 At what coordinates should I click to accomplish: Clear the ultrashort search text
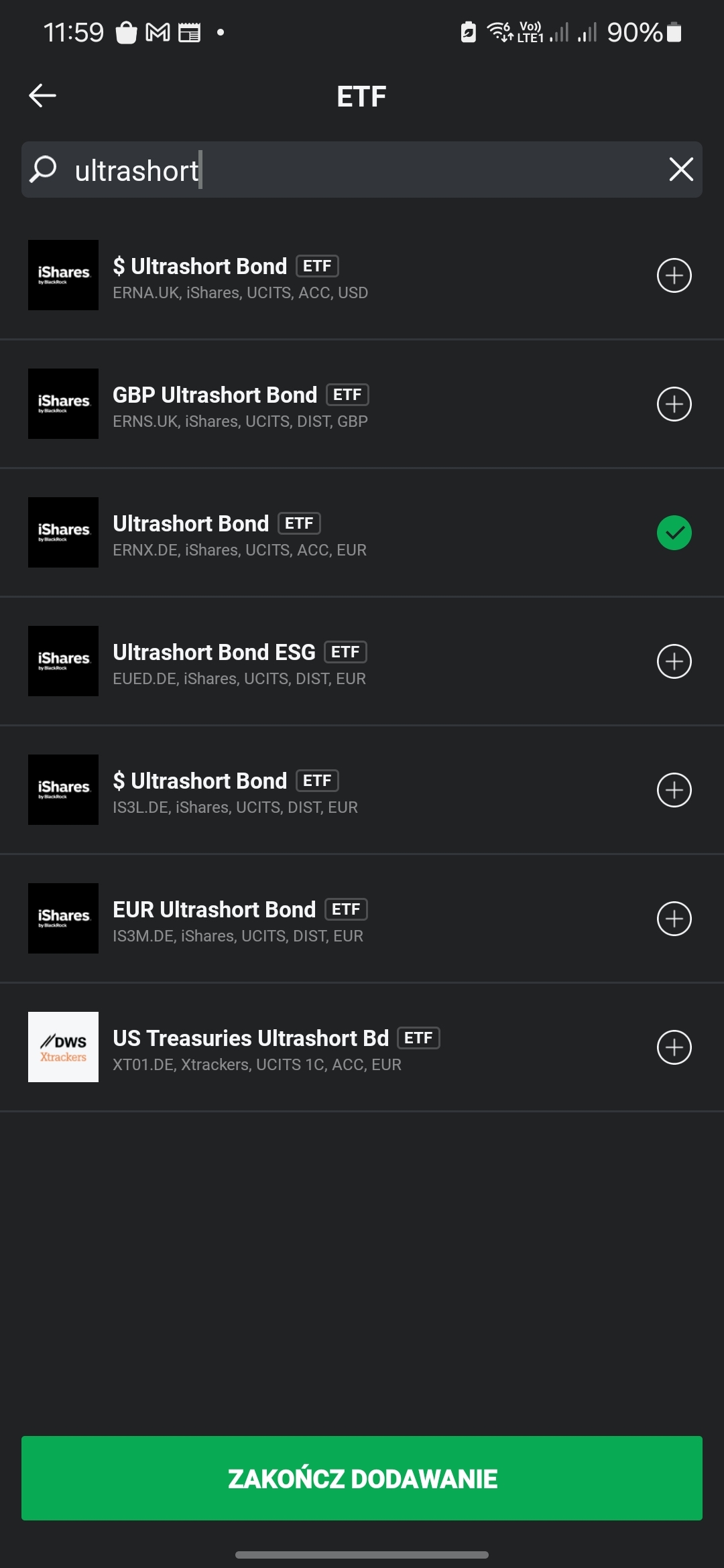pyautogui.click(x=681, y=170)
